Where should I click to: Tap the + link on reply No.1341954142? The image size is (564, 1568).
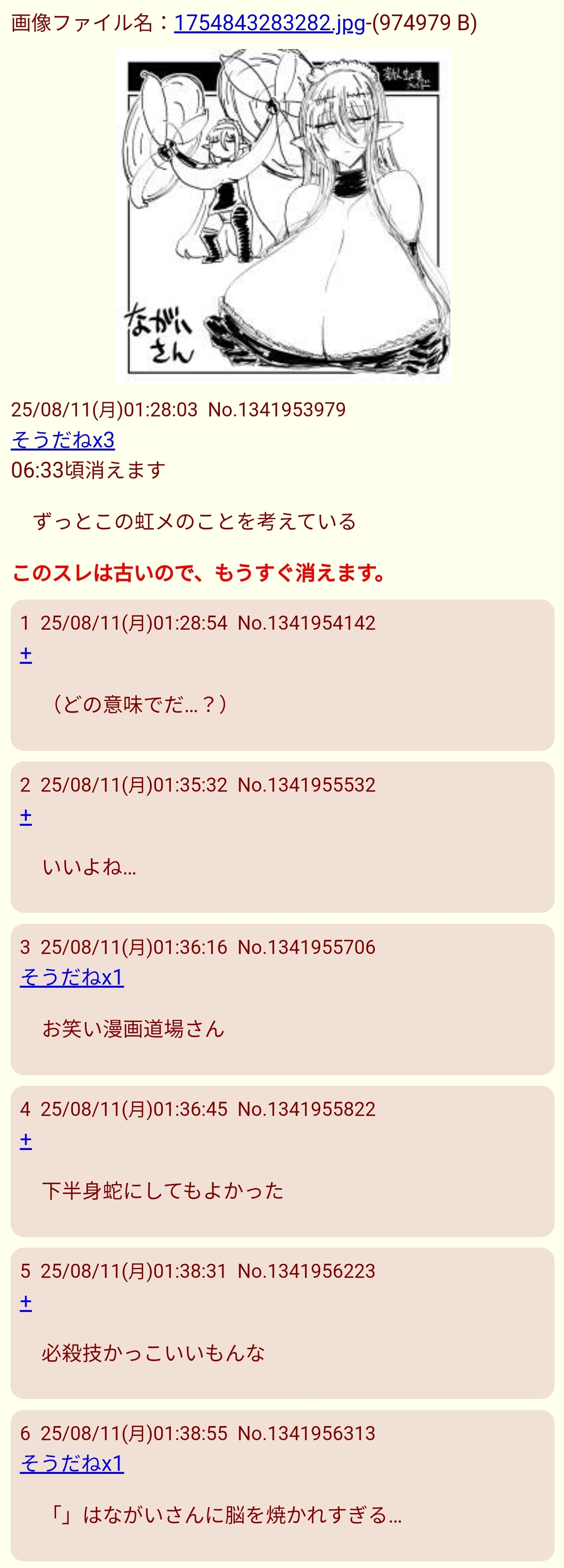click(x=25, y=654)
